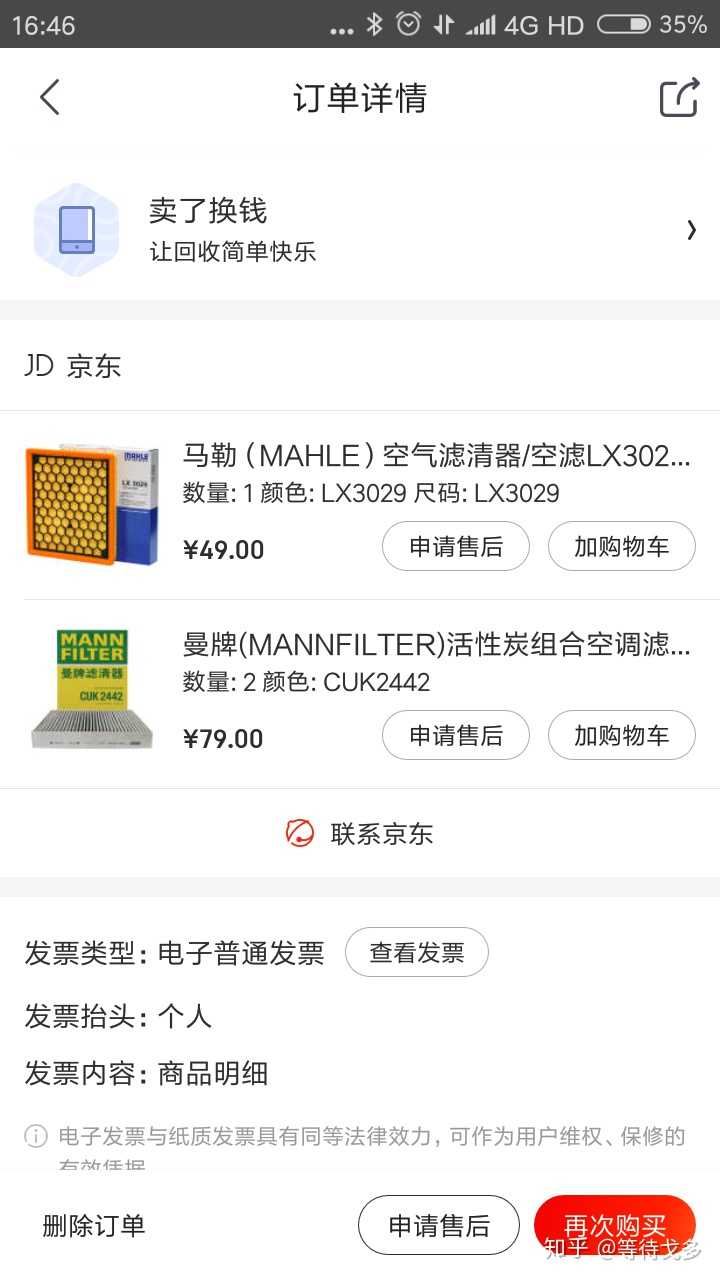Image resolution: width=720 pixels, height=1280 pixels.
Task: Buy again with 再次购买
Action: pyautogui.click(x=614, y=1225)
